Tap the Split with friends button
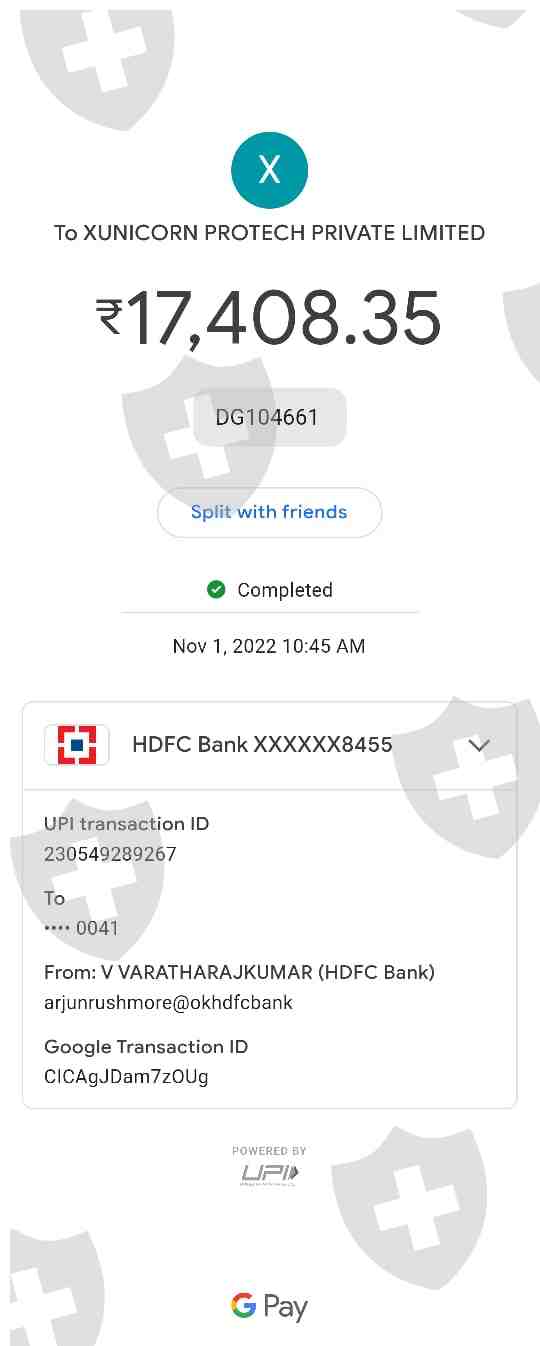Viewport: 540px width, 1346px height. (269, 512)
